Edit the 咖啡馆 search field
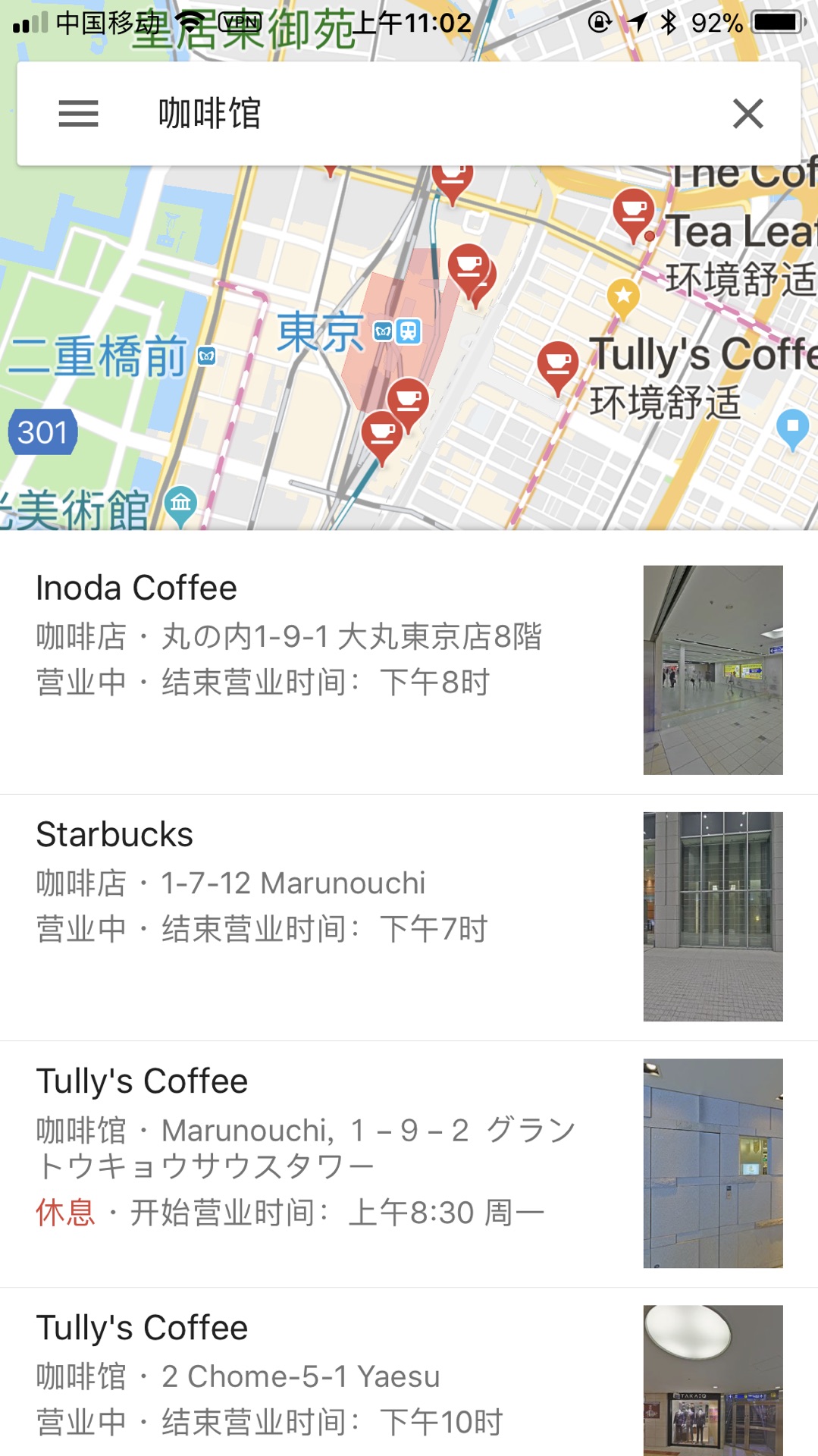The height and width of the screenshot is (1456, 818). coord(409,114)
